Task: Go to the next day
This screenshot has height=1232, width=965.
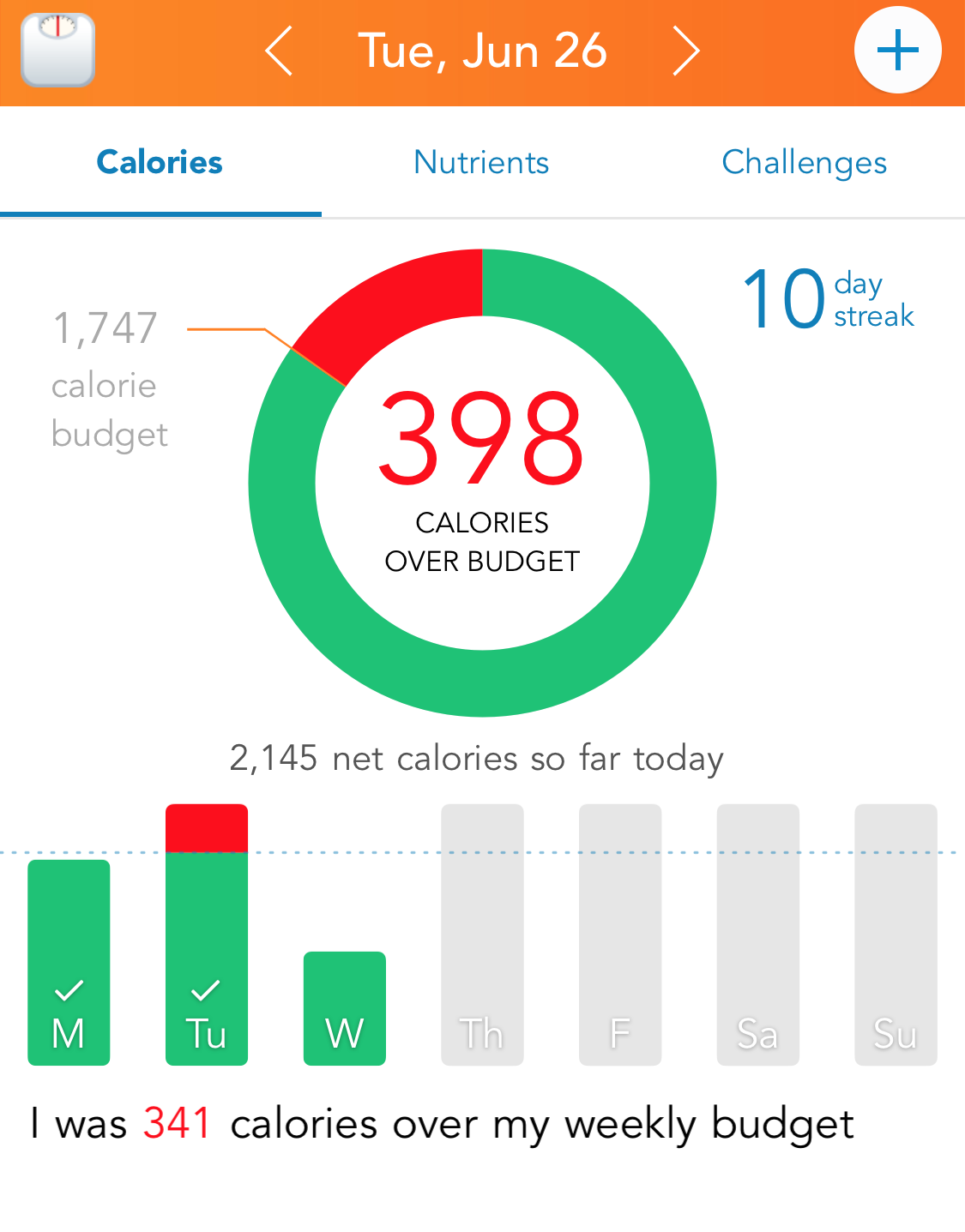Action: [x=685, y=51]
